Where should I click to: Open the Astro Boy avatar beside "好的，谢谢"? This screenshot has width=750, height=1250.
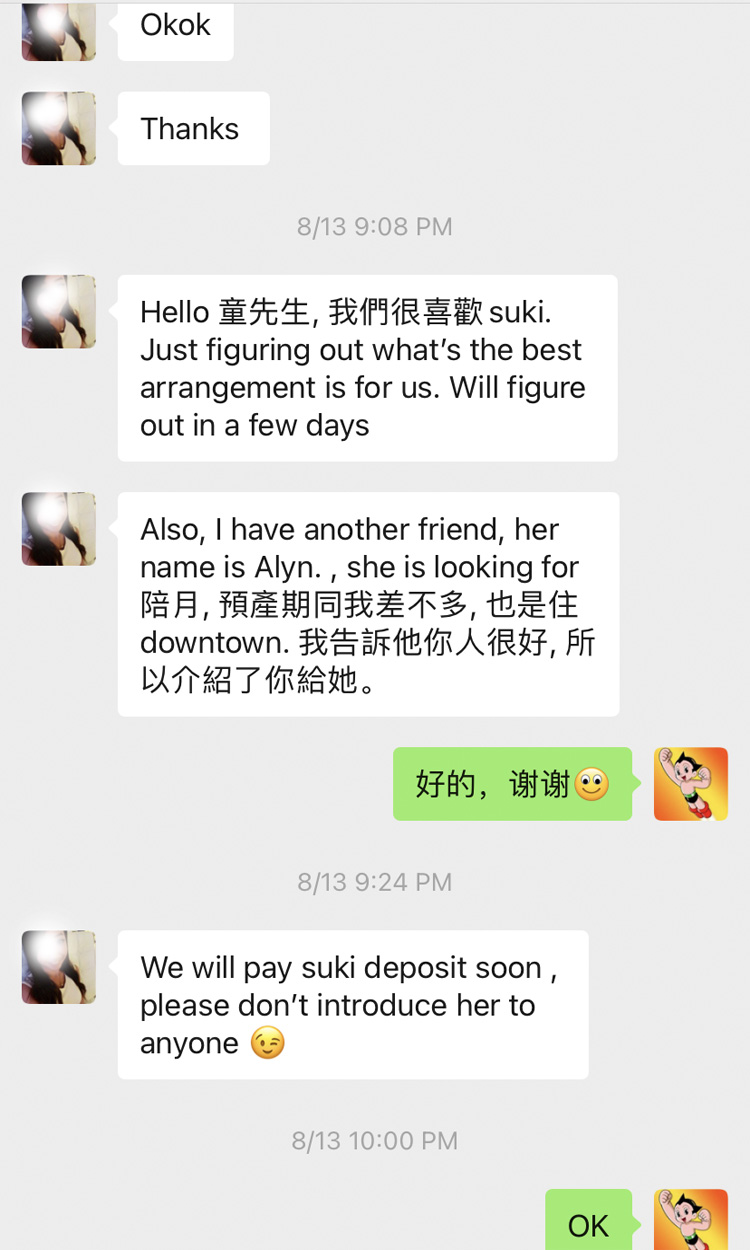pos(691,784)
